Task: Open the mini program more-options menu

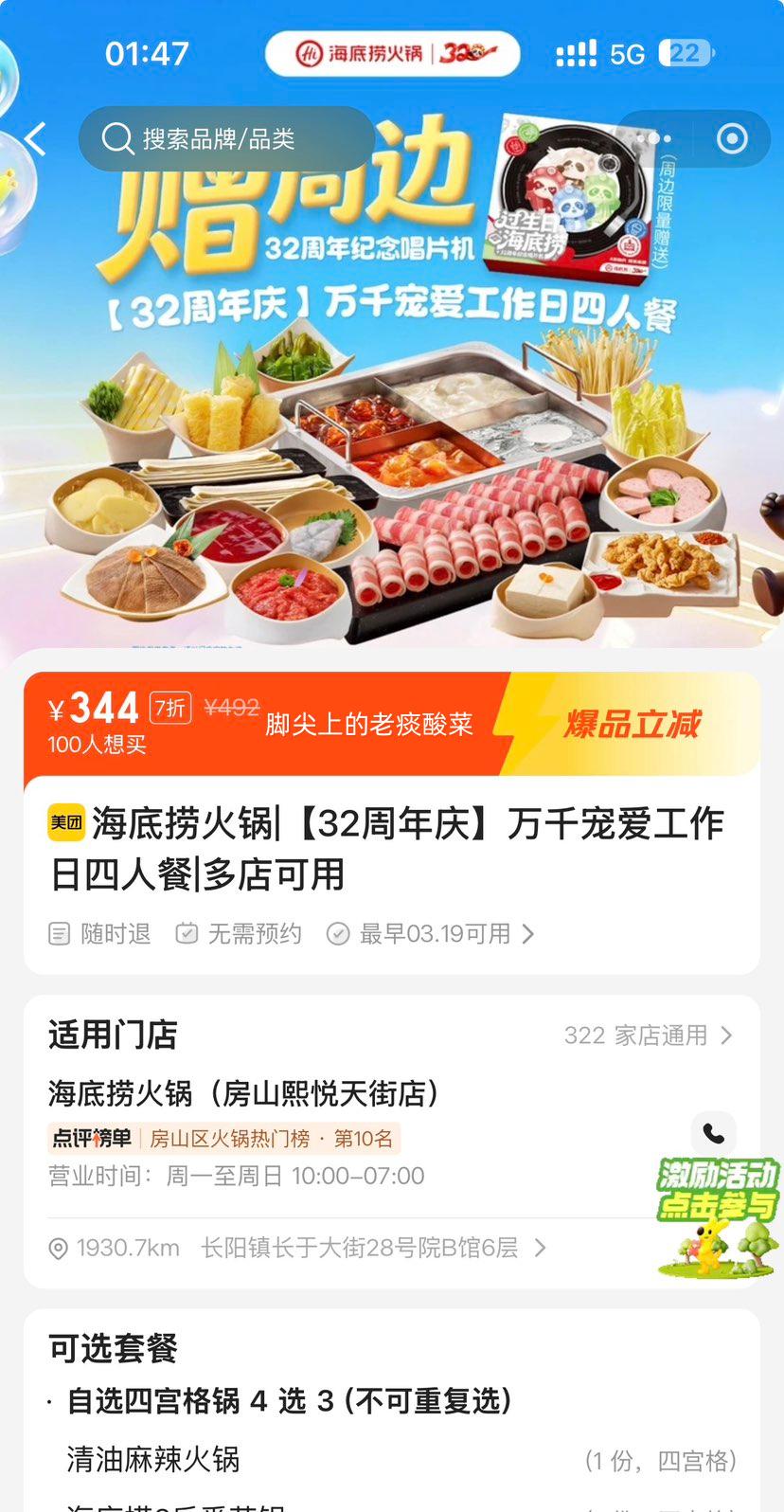Action: 653,139
